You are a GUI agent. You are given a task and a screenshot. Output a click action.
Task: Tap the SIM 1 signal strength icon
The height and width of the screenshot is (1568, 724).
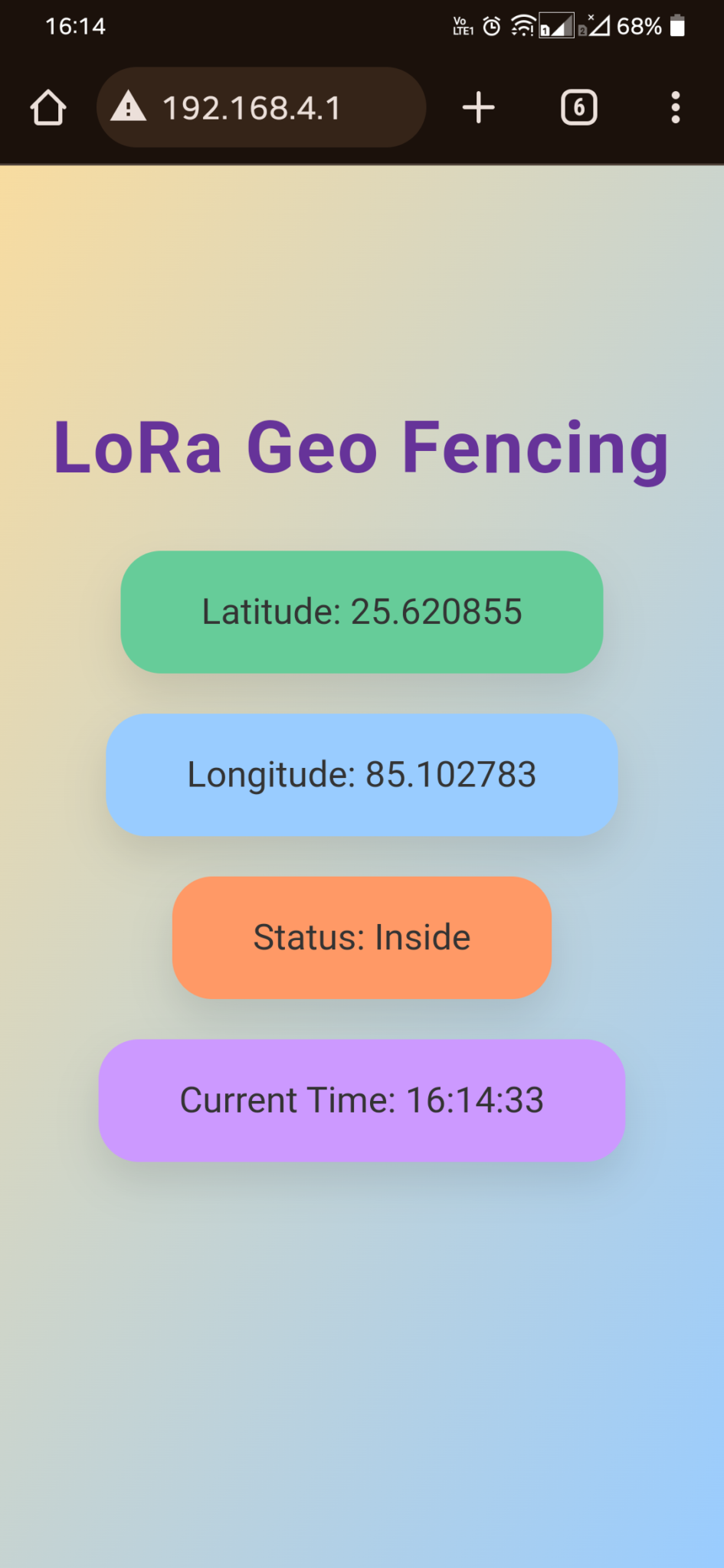point(557,25)
